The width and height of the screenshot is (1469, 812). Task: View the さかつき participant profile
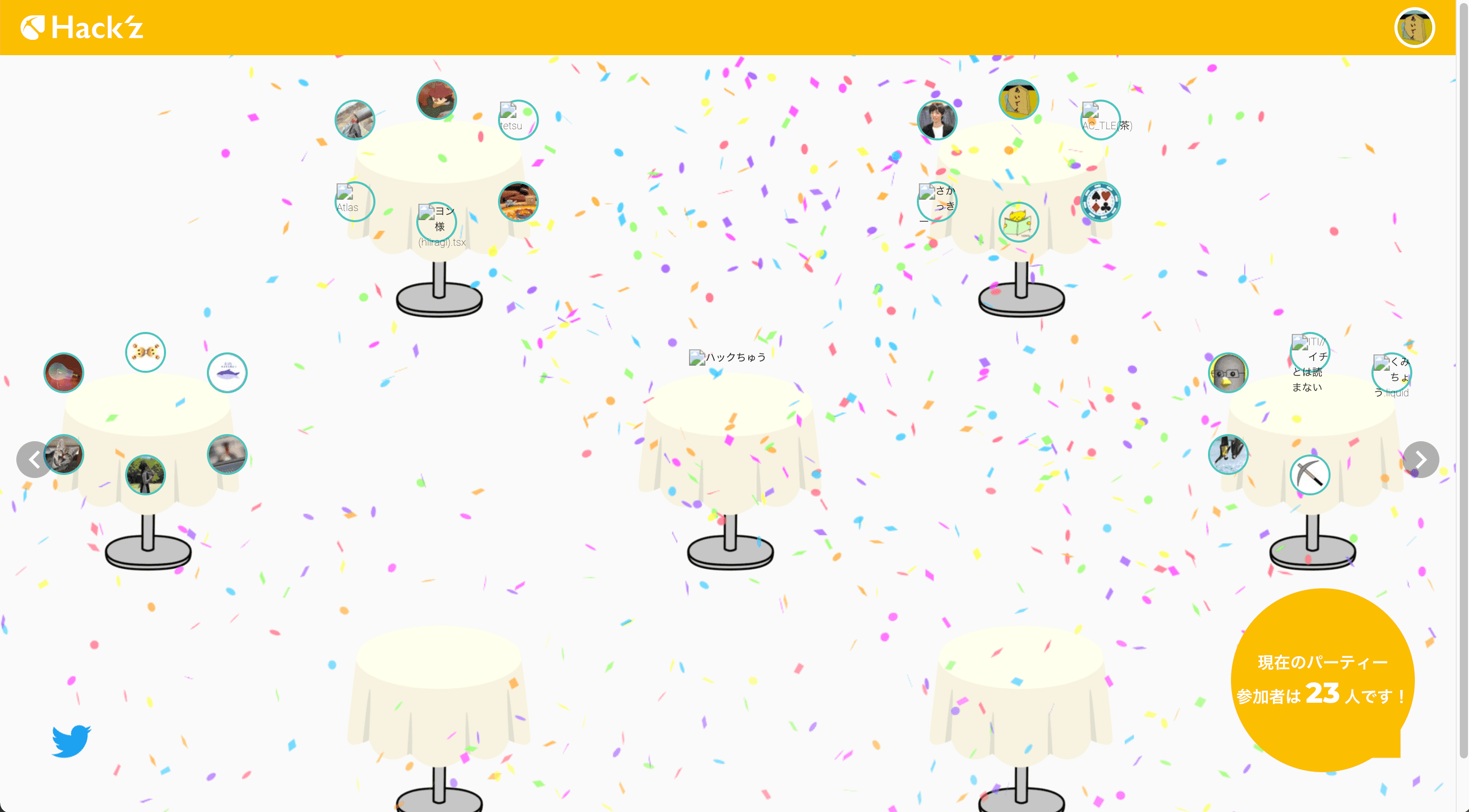pyautogui.click(x=936, y=201)
